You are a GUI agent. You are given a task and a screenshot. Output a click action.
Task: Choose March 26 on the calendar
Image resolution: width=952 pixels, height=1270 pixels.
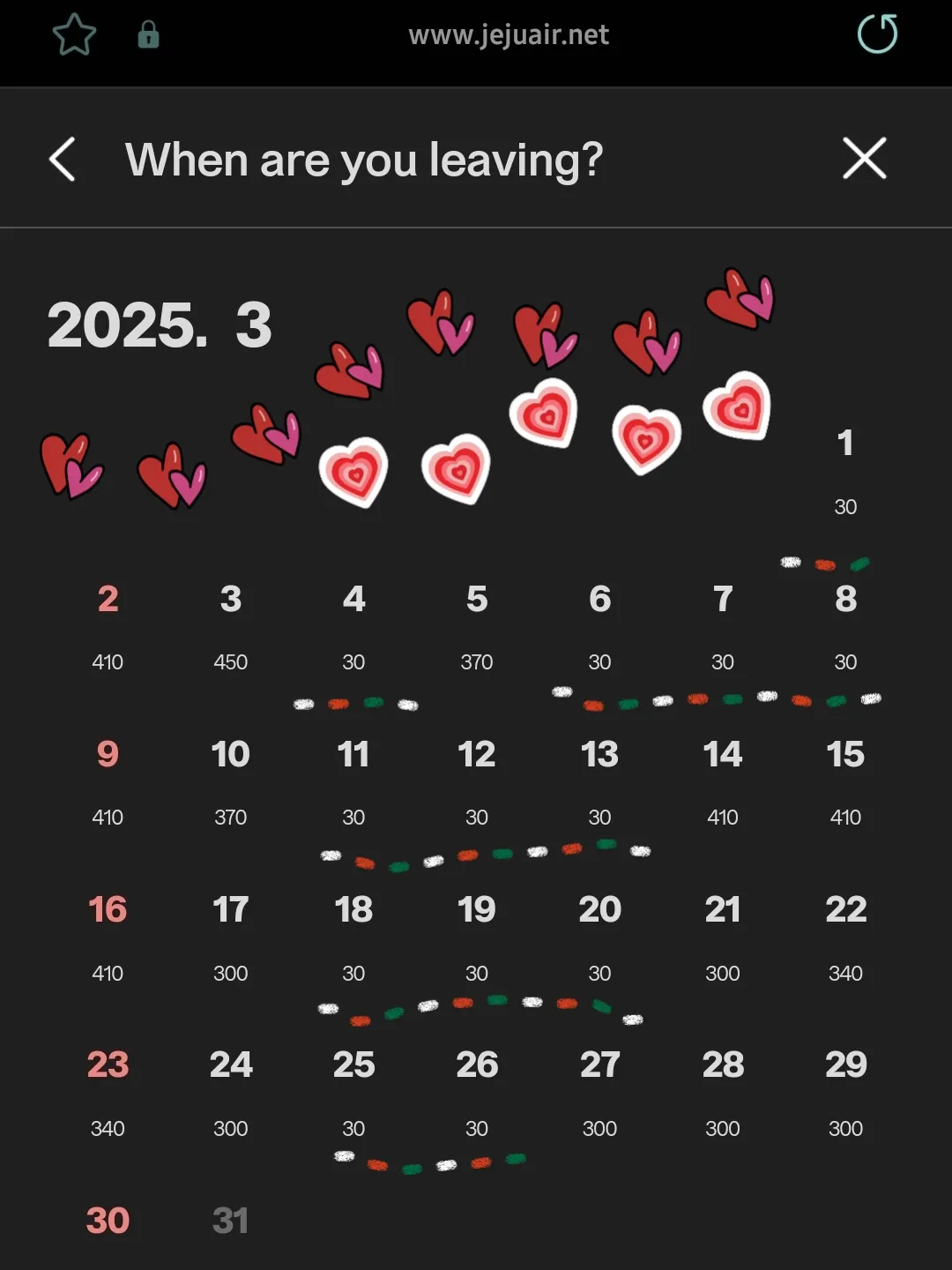[x=477, y=1090]
